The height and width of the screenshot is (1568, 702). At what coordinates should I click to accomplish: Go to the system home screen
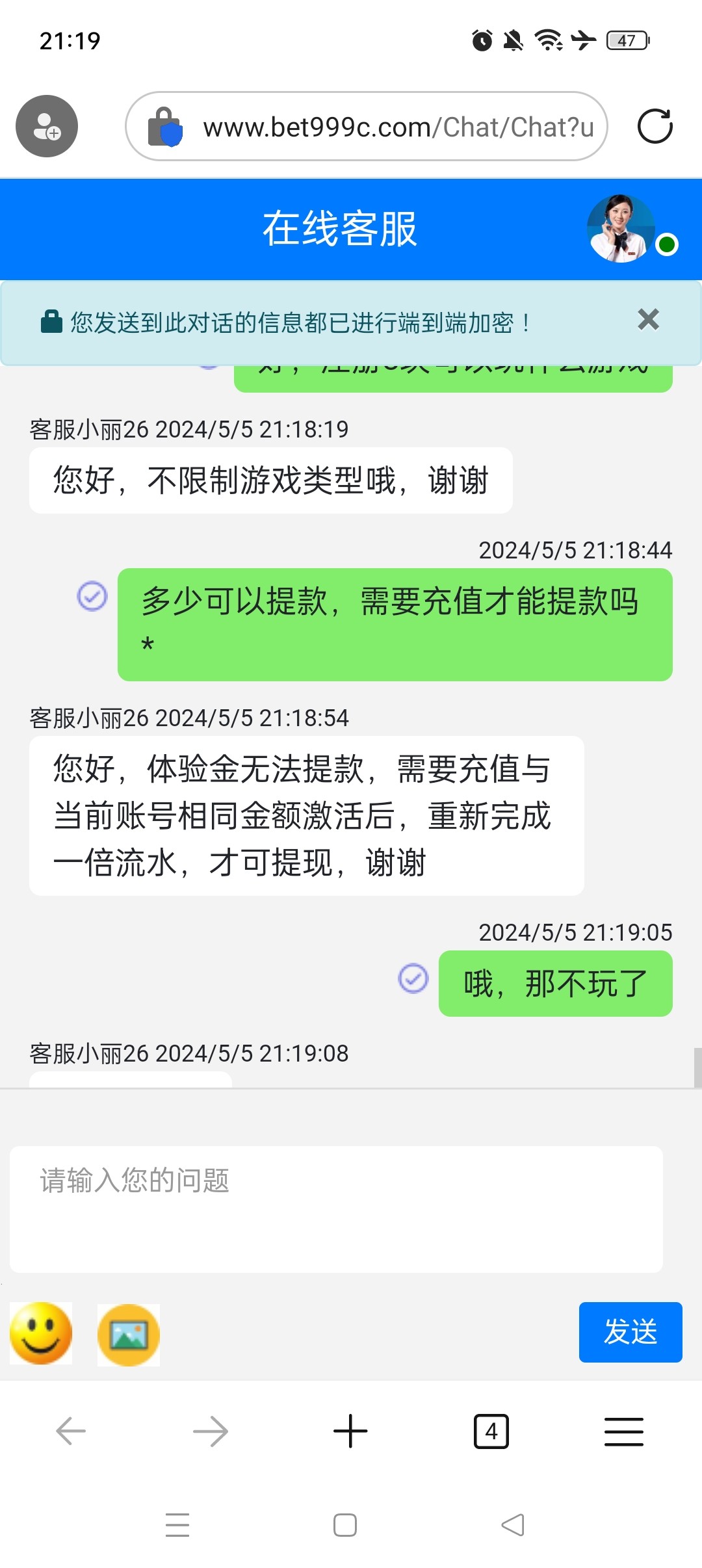(x=344, y=1524)
